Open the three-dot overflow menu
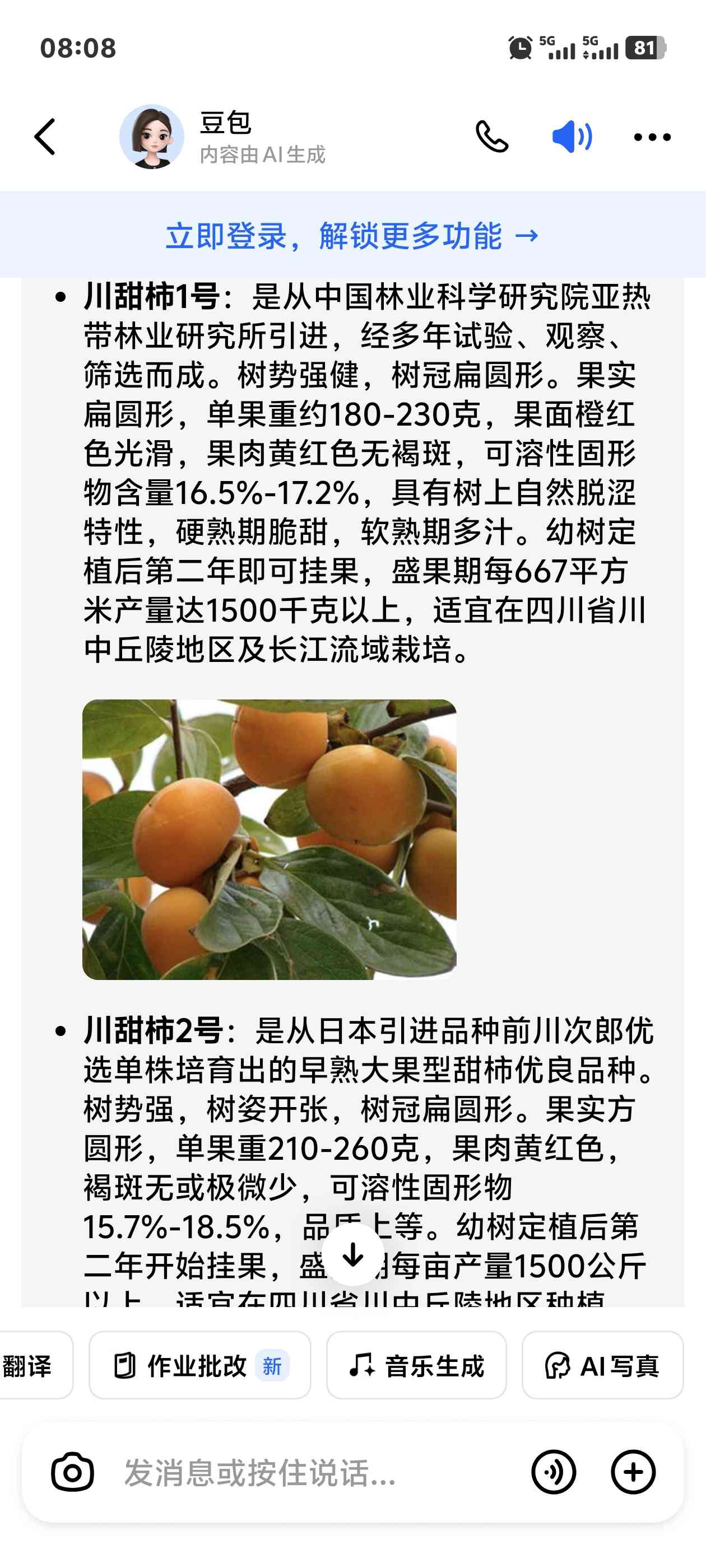706x1568 pixels. click(x=652, y=138)
